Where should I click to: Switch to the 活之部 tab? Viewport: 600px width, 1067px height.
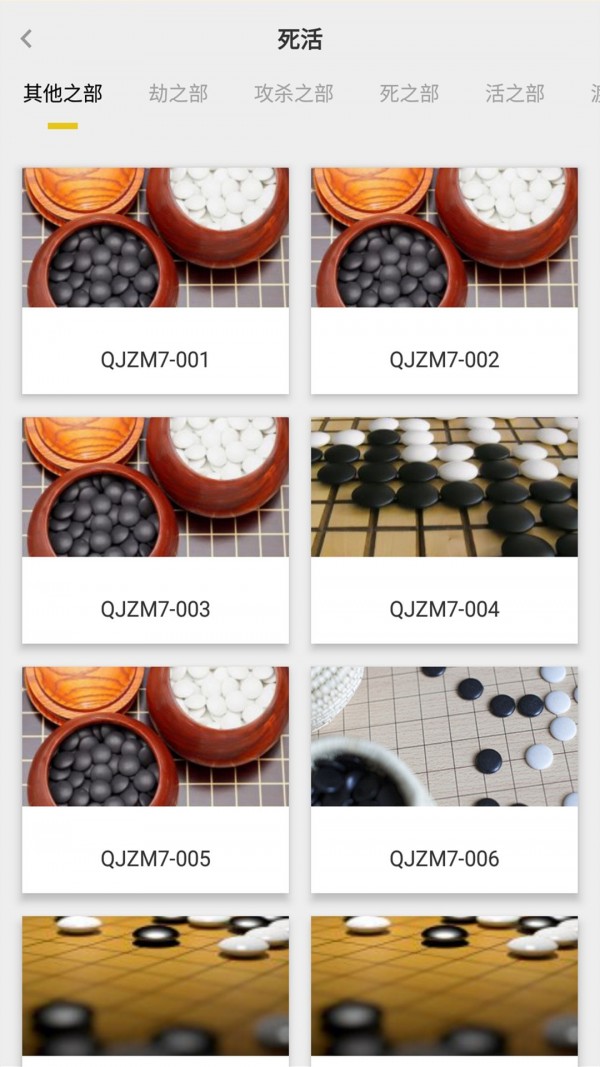(515, 94)
